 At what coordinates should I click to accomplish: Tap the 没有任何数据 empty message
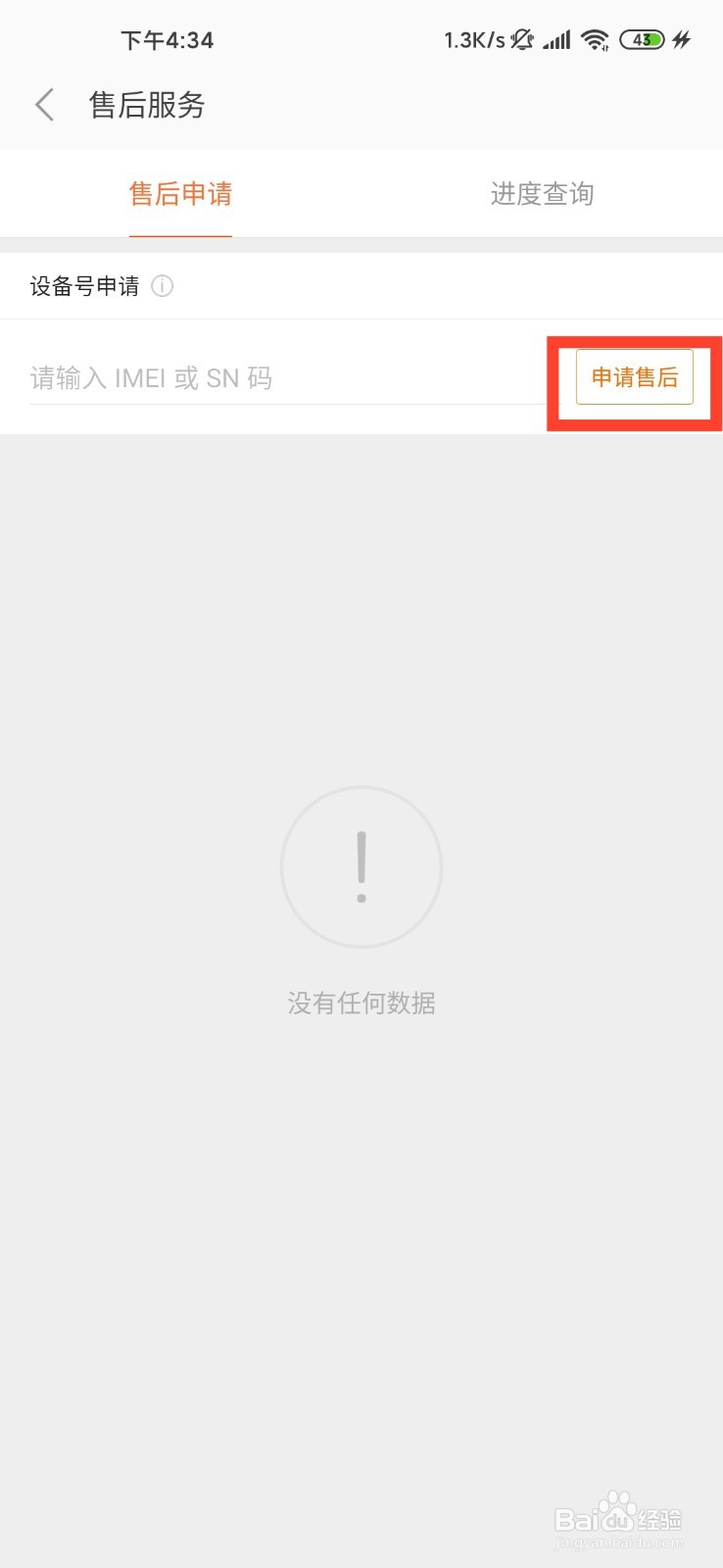coord(361,1003)
